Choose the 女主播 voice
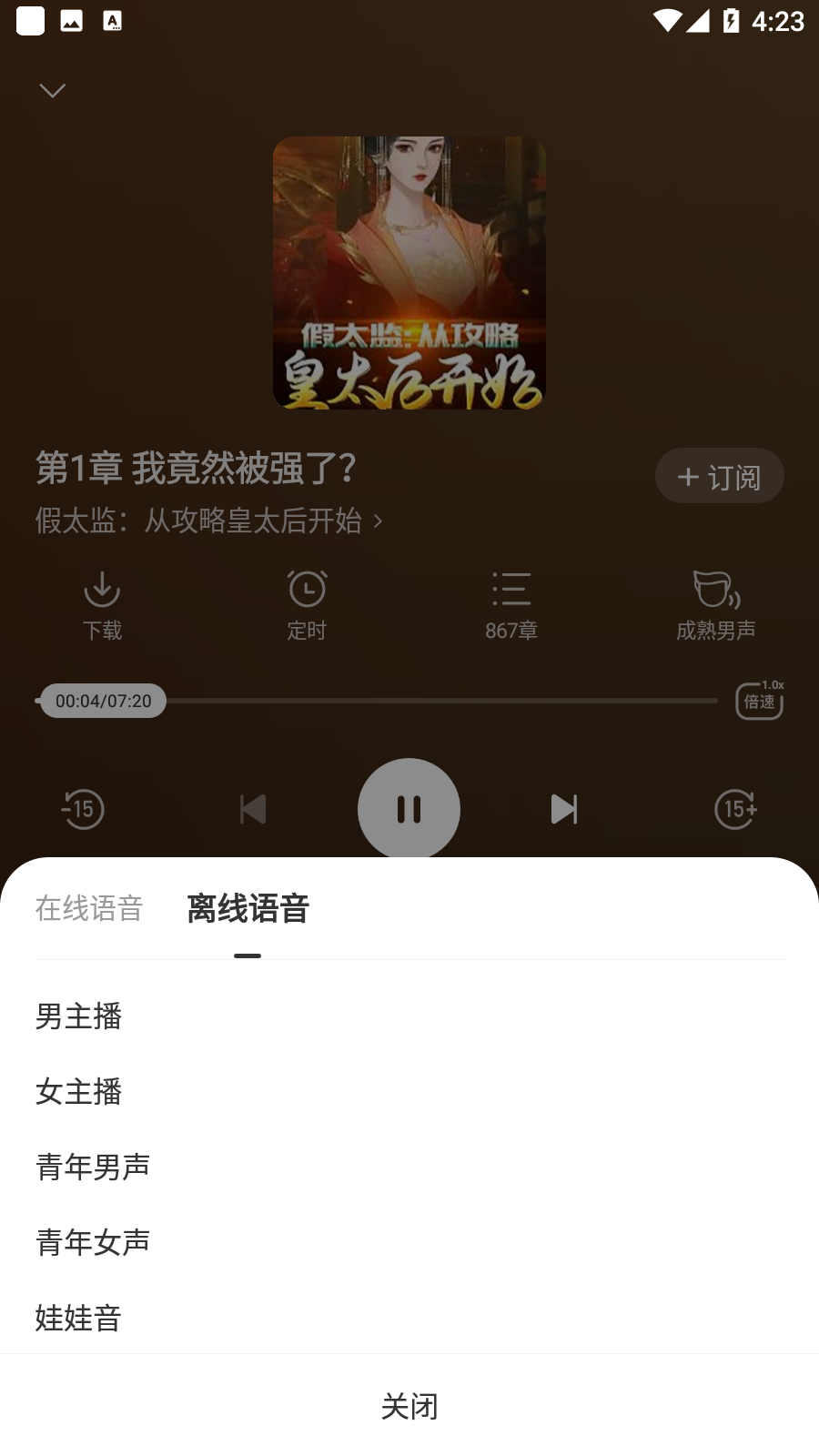Viewport: 819px width, 1456px height. click(x=79, y=1091)
